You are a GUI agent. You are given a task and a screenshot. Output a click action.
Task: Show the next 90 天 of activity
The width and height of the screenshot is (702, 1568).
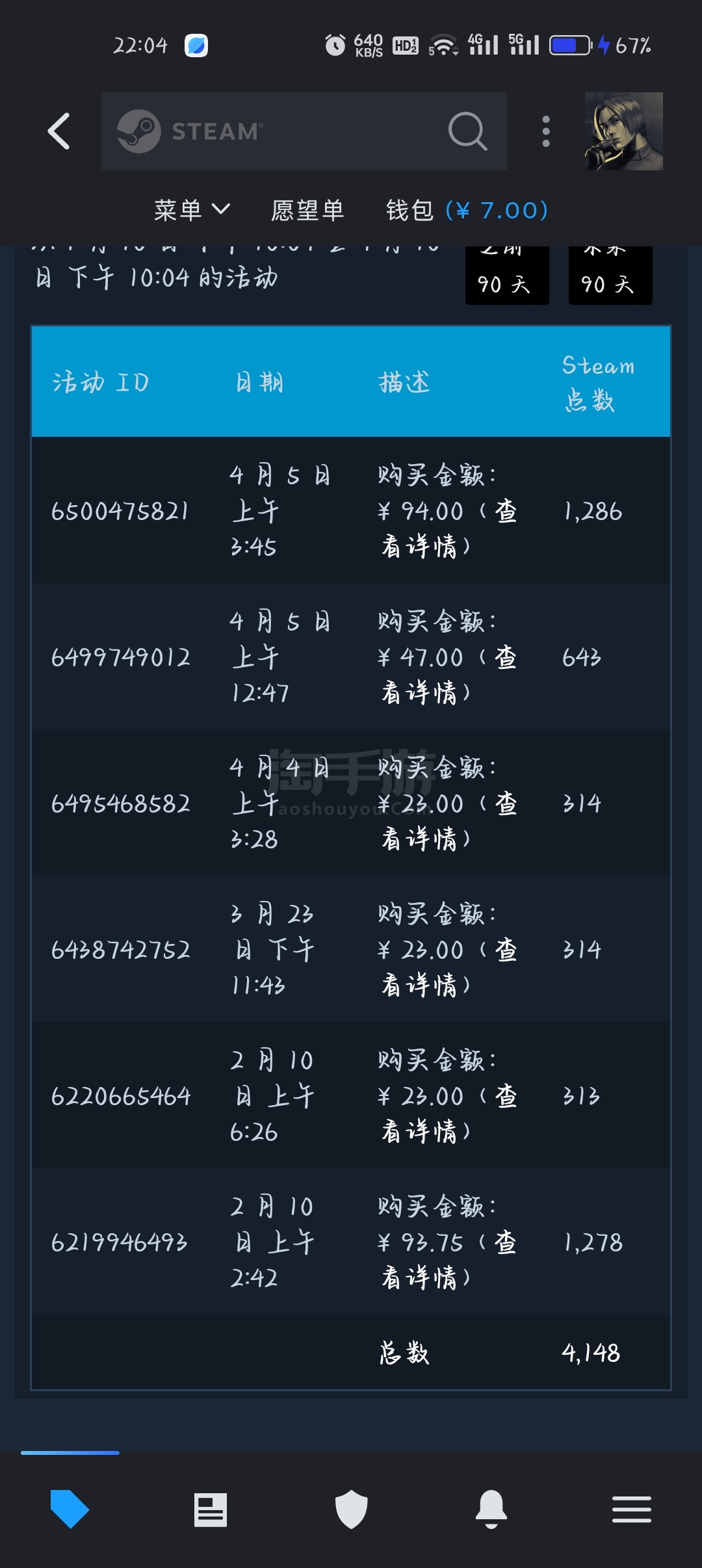click(610, 275)
